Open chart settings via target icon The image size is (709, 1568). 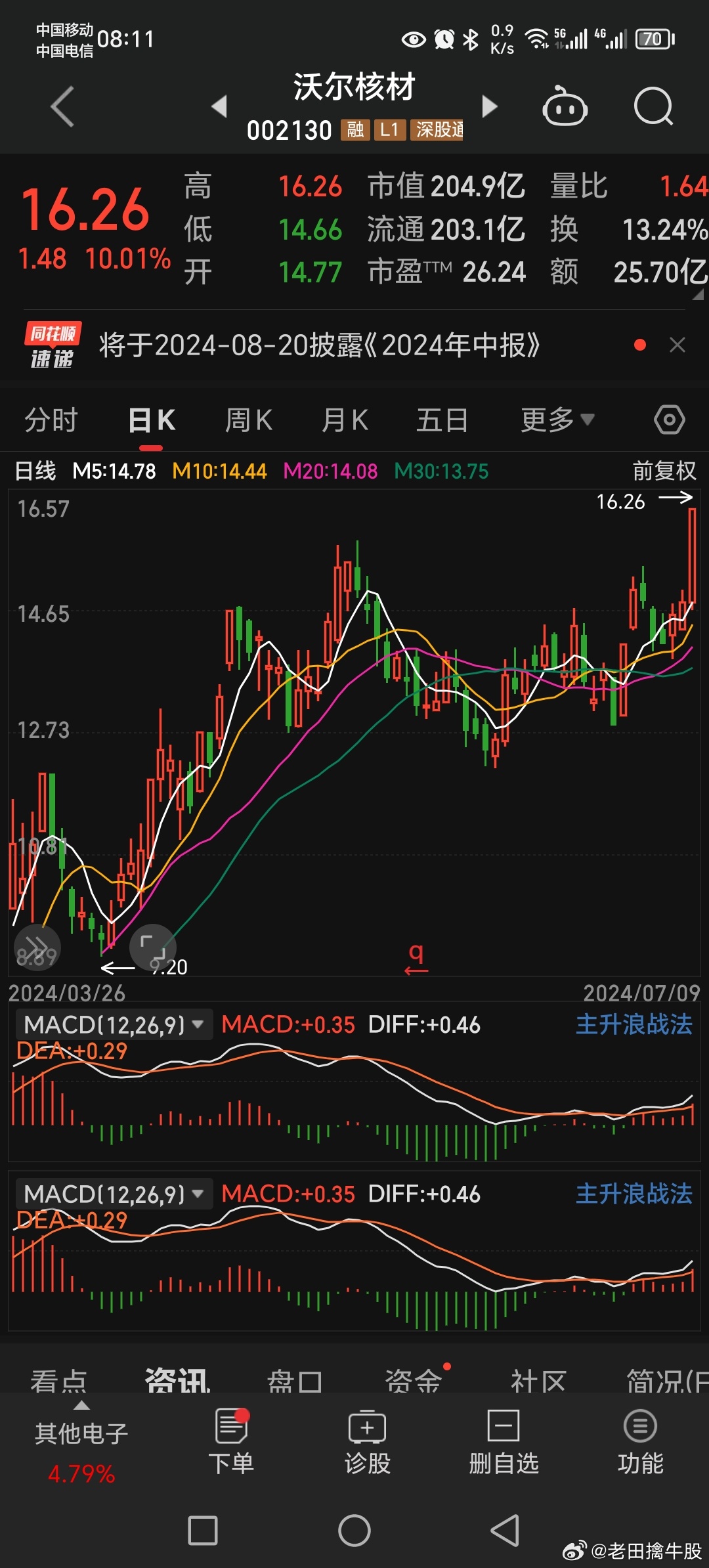(x=669, y=419)
